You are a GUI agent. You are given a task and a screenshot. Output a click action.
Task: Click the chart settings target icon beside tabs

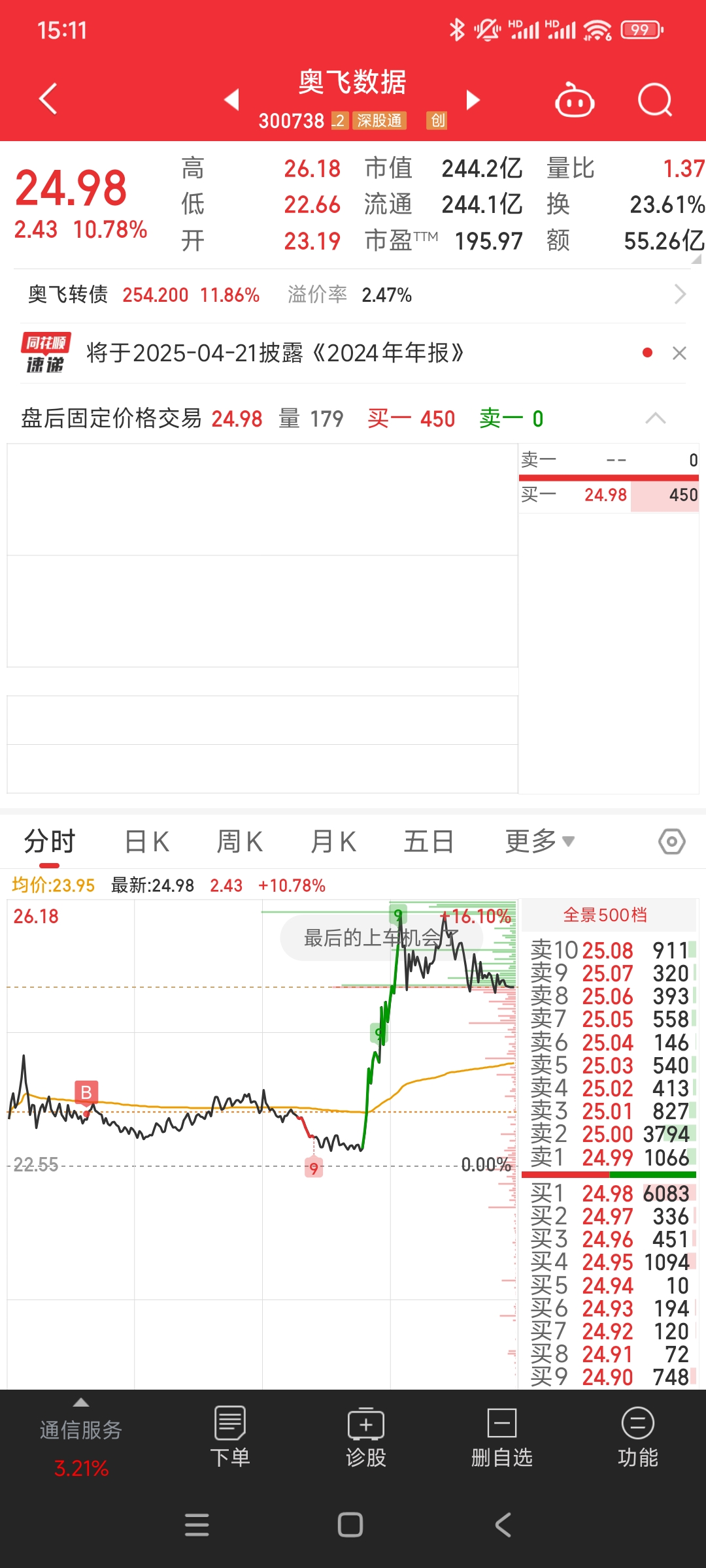671,841
